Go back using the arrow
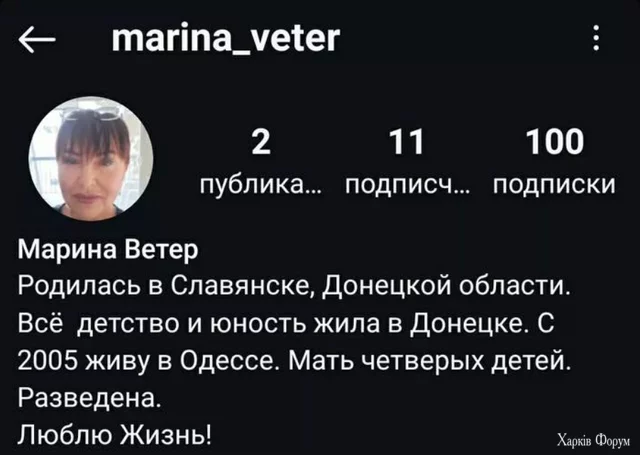Image resolution: width=640 pixels, height=455 pixels. point(37,41)
